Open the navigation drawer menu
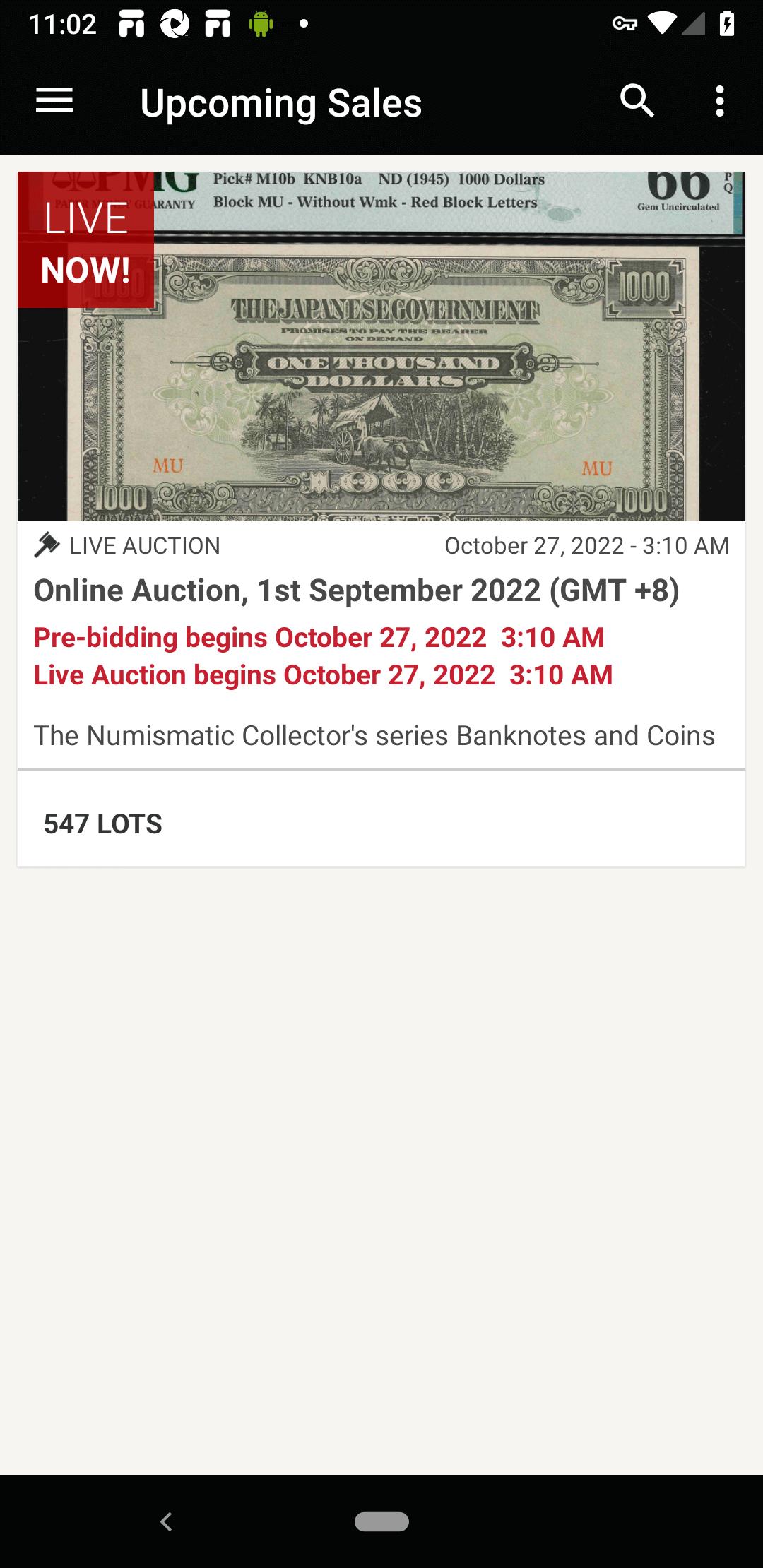763x1568 pixels. point(54,101)
